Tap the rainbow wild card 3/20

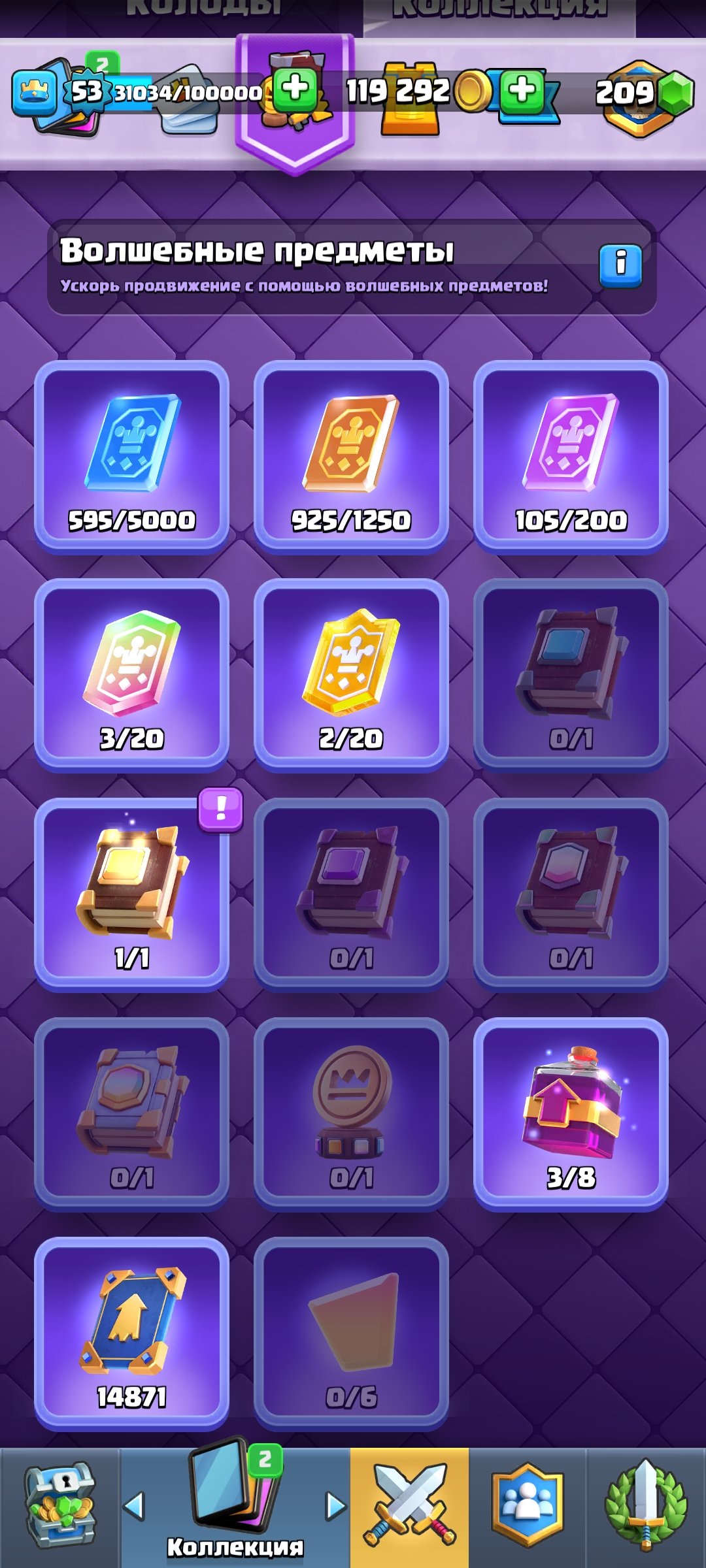[x=131, y=676]
